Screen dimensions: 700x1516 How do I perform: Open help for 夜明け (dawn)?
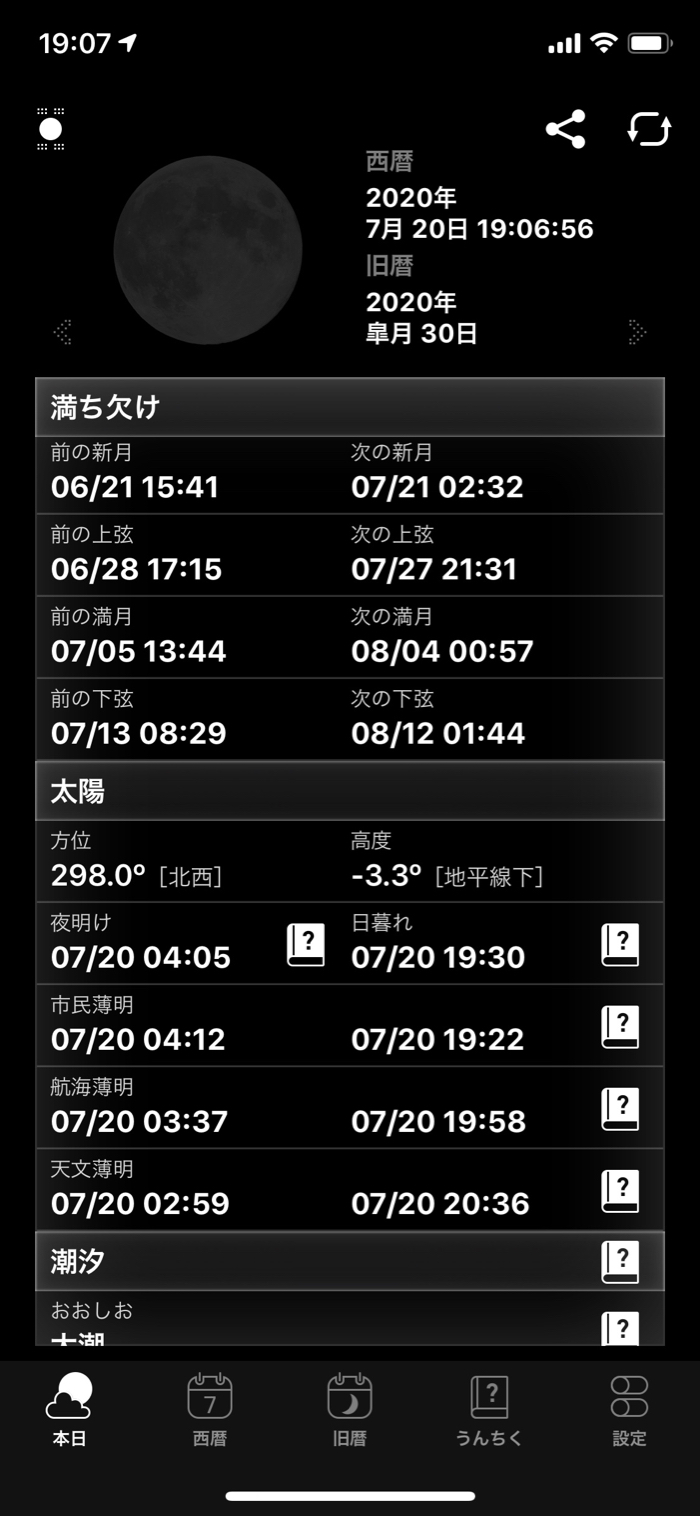(306, 944)
